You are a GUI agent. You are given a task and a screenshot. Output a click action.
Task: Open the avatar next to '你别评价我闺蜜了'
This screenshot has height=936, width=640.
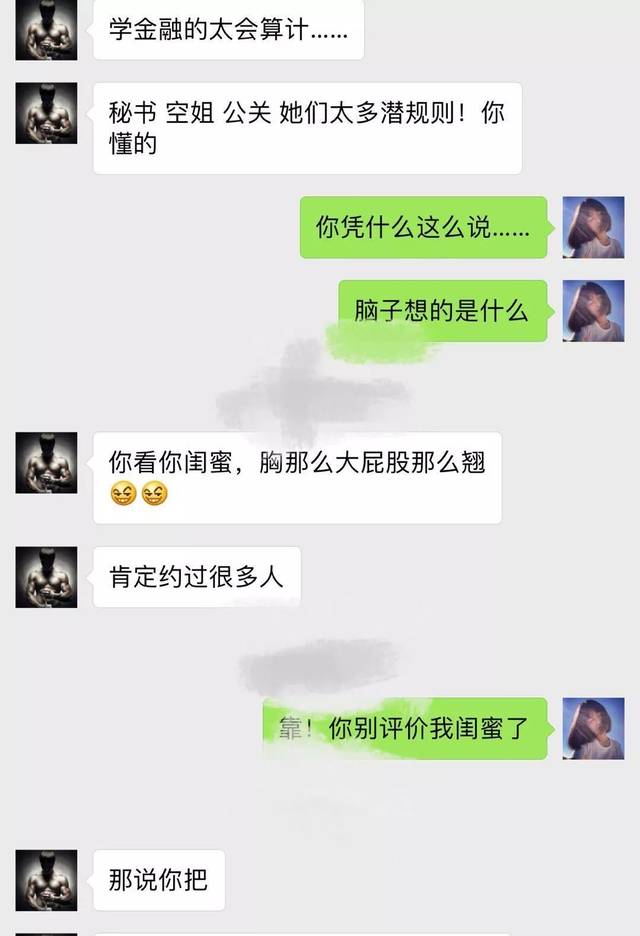point(593,728)
